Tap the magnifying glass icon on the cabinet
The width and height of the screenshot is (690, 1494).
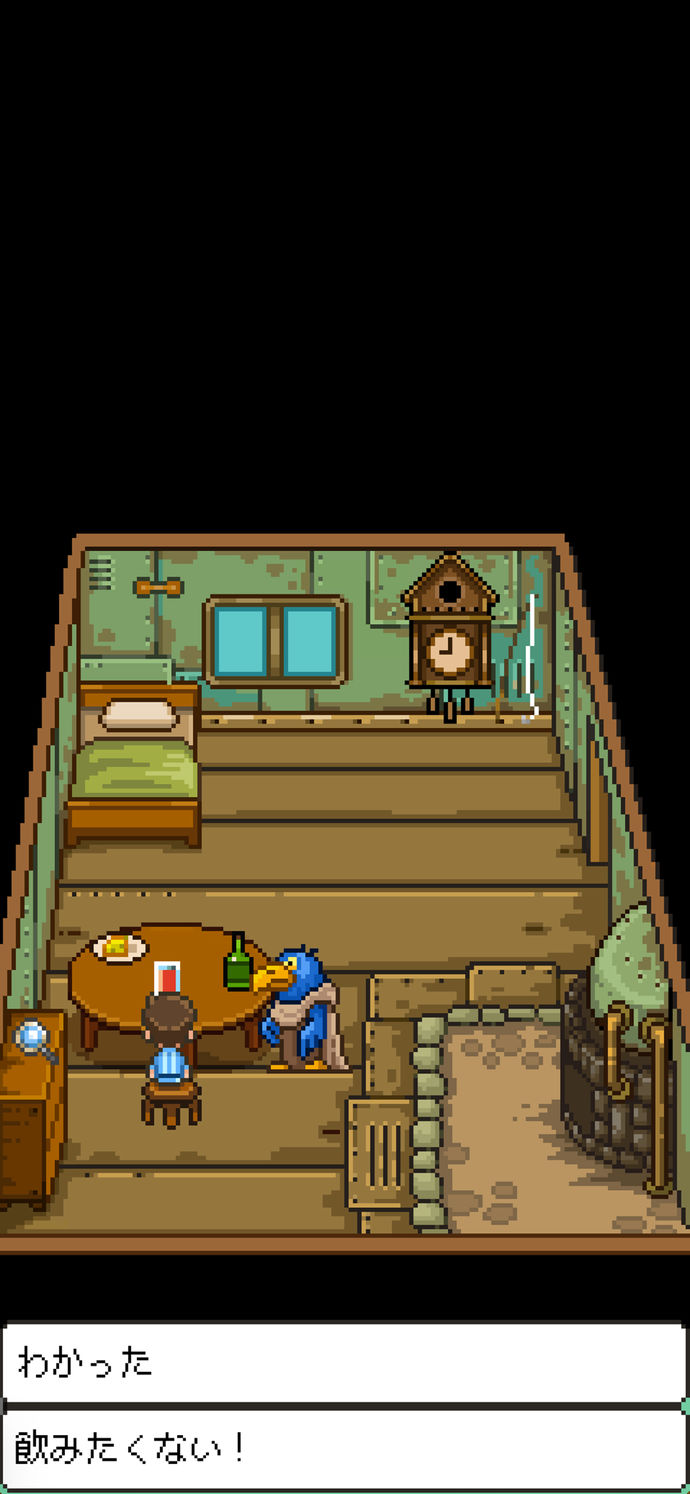point(36,1040)
